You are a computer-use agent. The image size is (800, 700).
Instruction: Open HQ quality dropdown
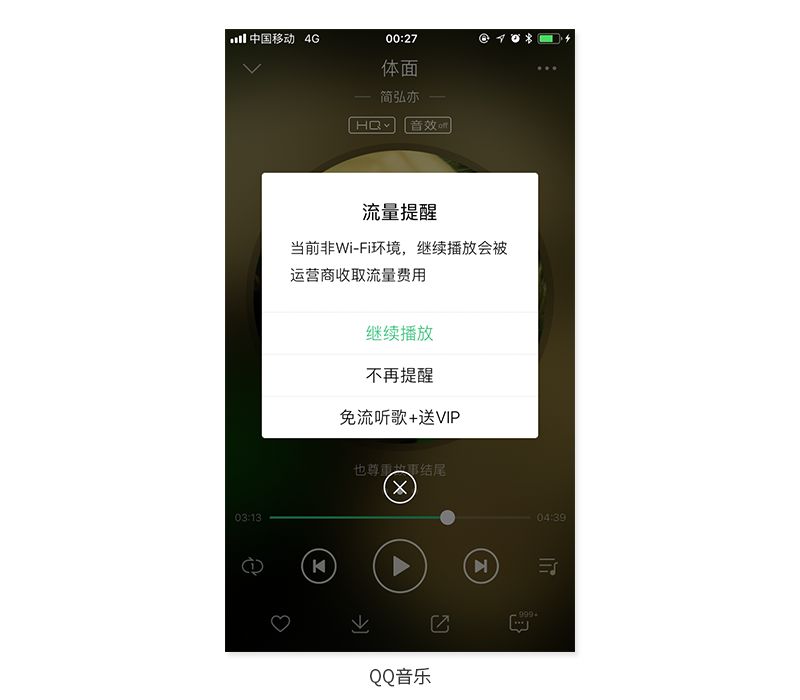(x=372, y=125)
